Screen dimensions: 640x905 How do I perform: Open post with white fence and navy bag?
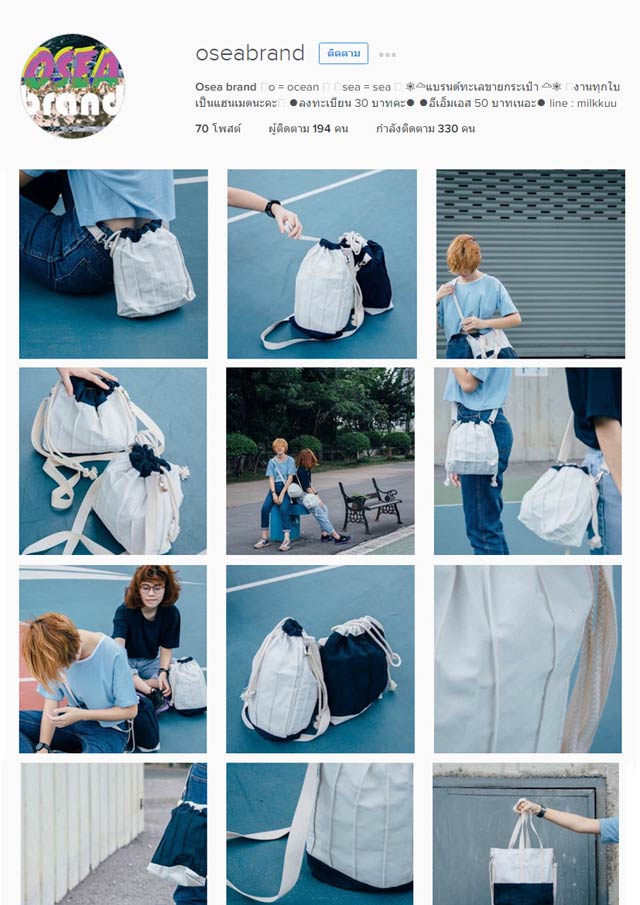(x=113, y=834)
